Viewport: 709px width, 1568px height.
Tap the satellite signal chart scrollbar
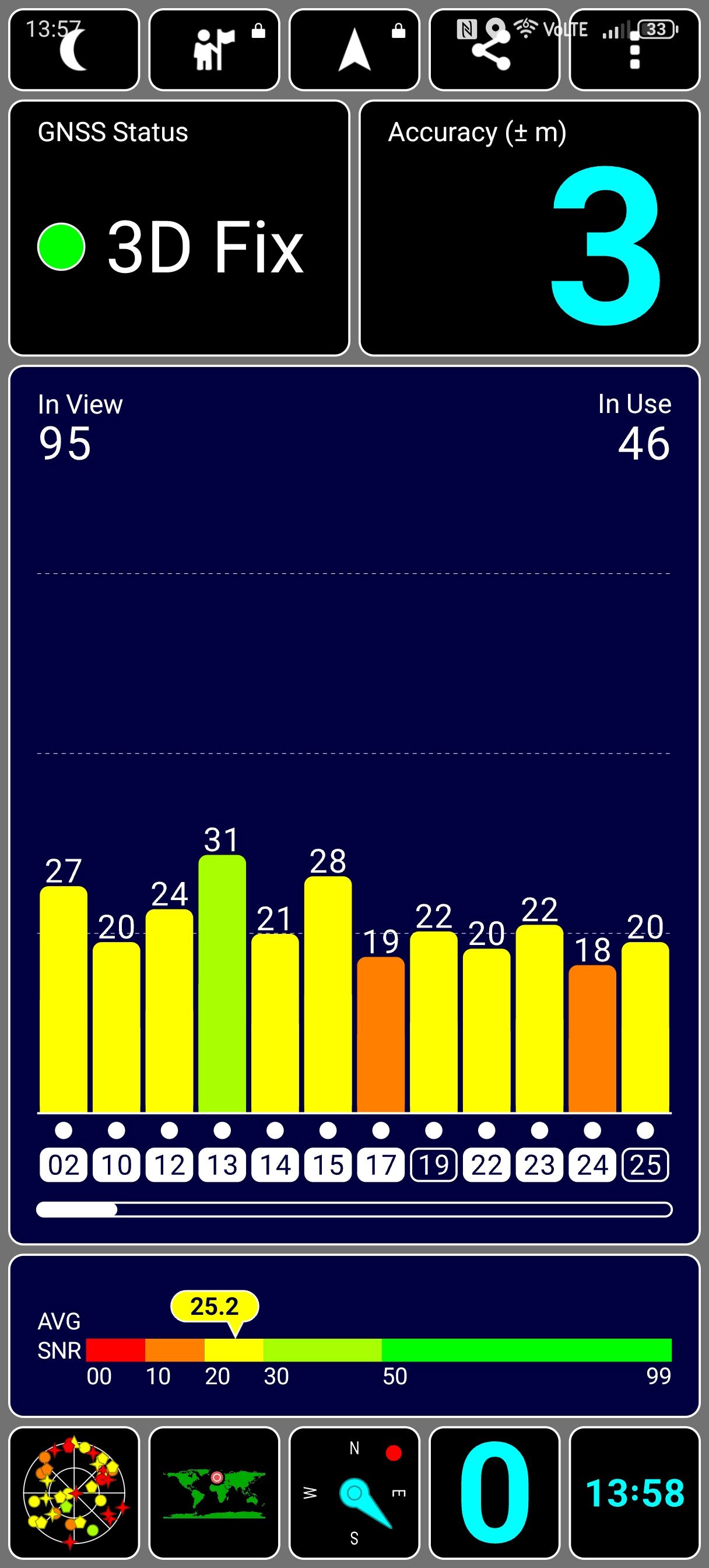(x=354, y=1209)
